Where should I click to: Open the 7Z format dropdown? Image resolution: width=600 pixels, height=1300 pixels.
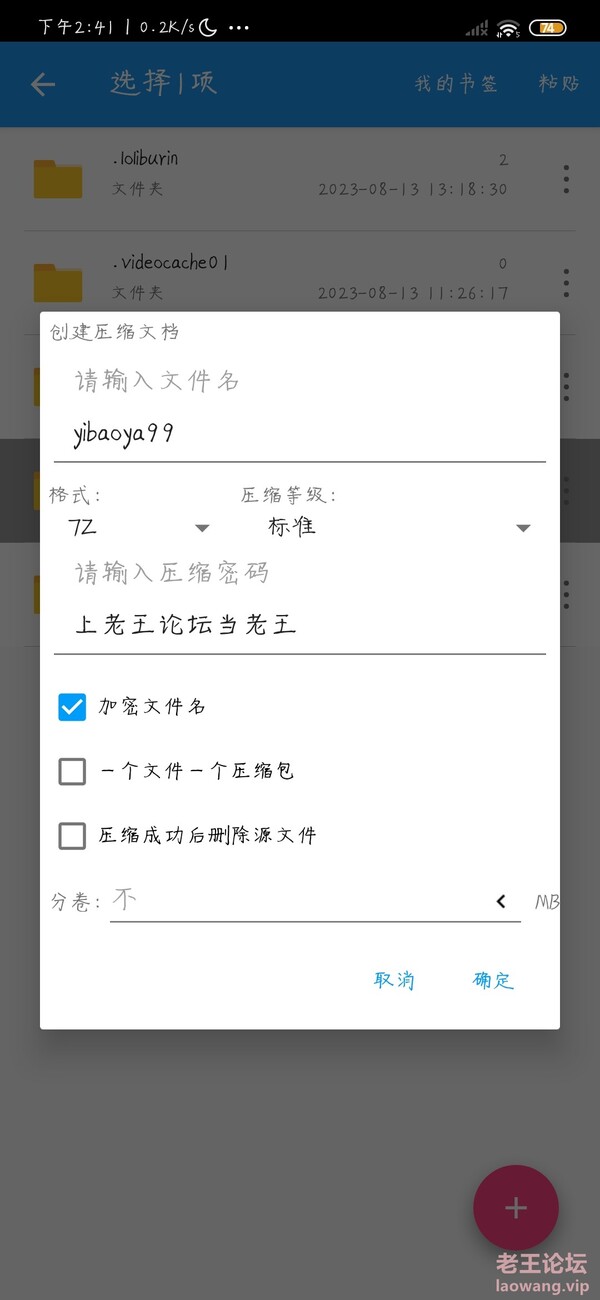138,527
